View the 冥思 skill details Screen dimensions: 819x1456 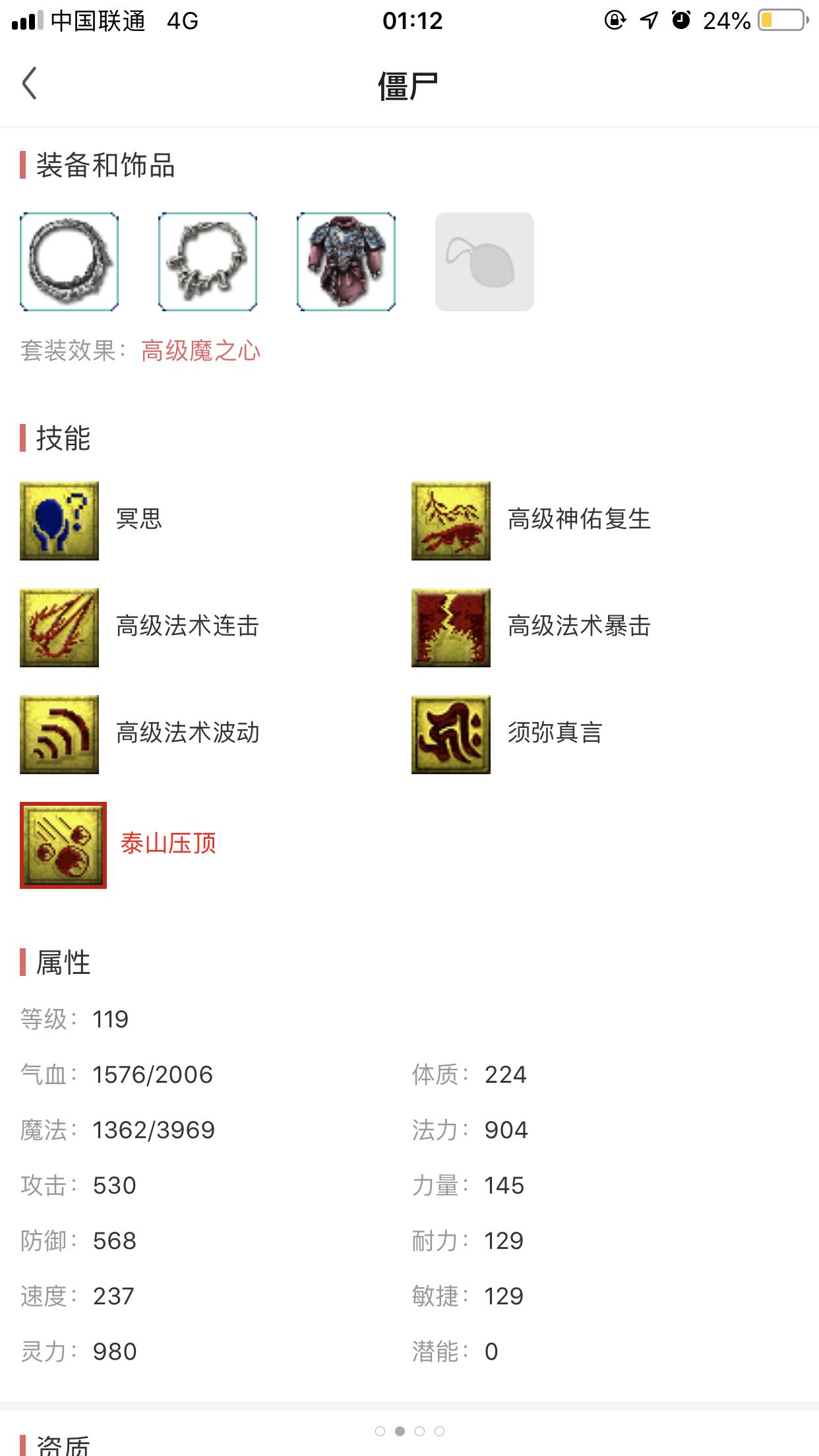[x=59, y=521]
